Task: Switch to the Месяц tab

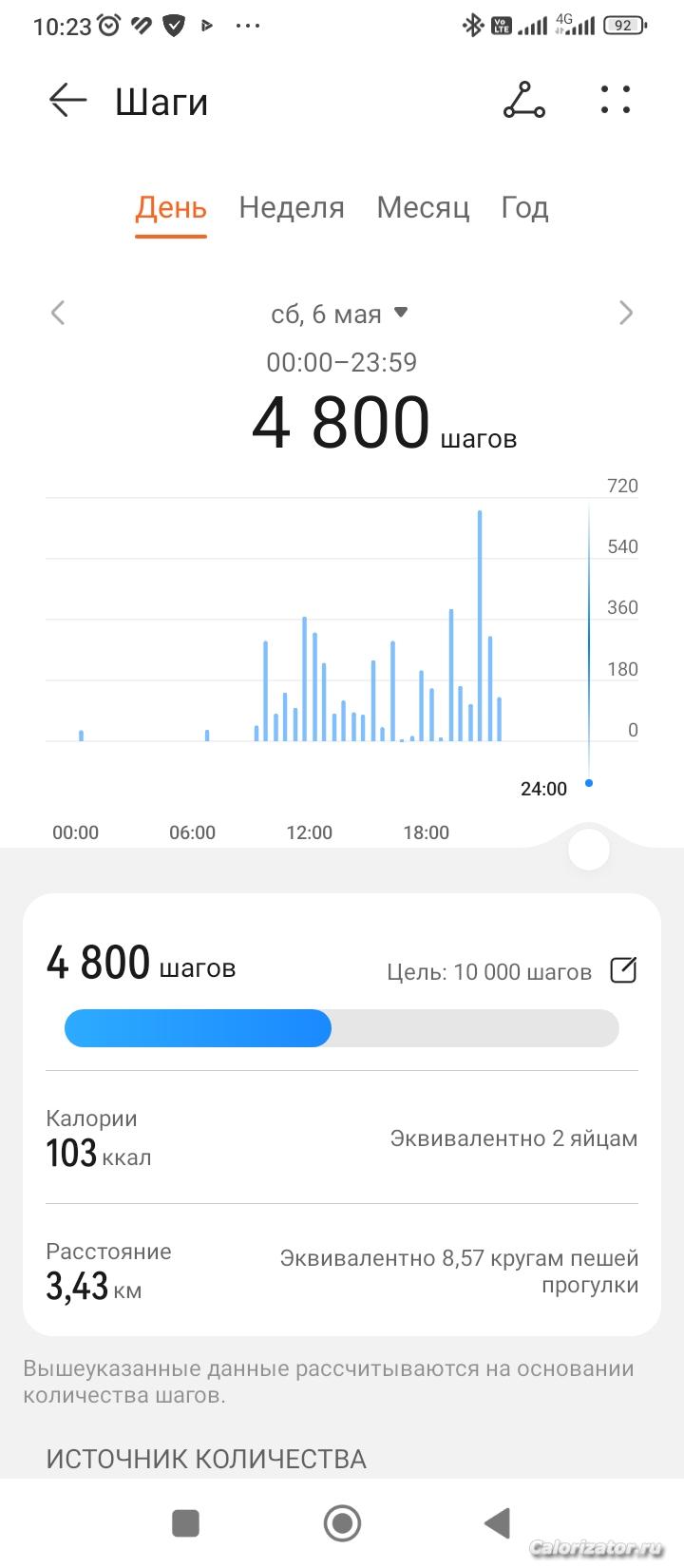Action: pyautogui.click(x=423, y=207)
